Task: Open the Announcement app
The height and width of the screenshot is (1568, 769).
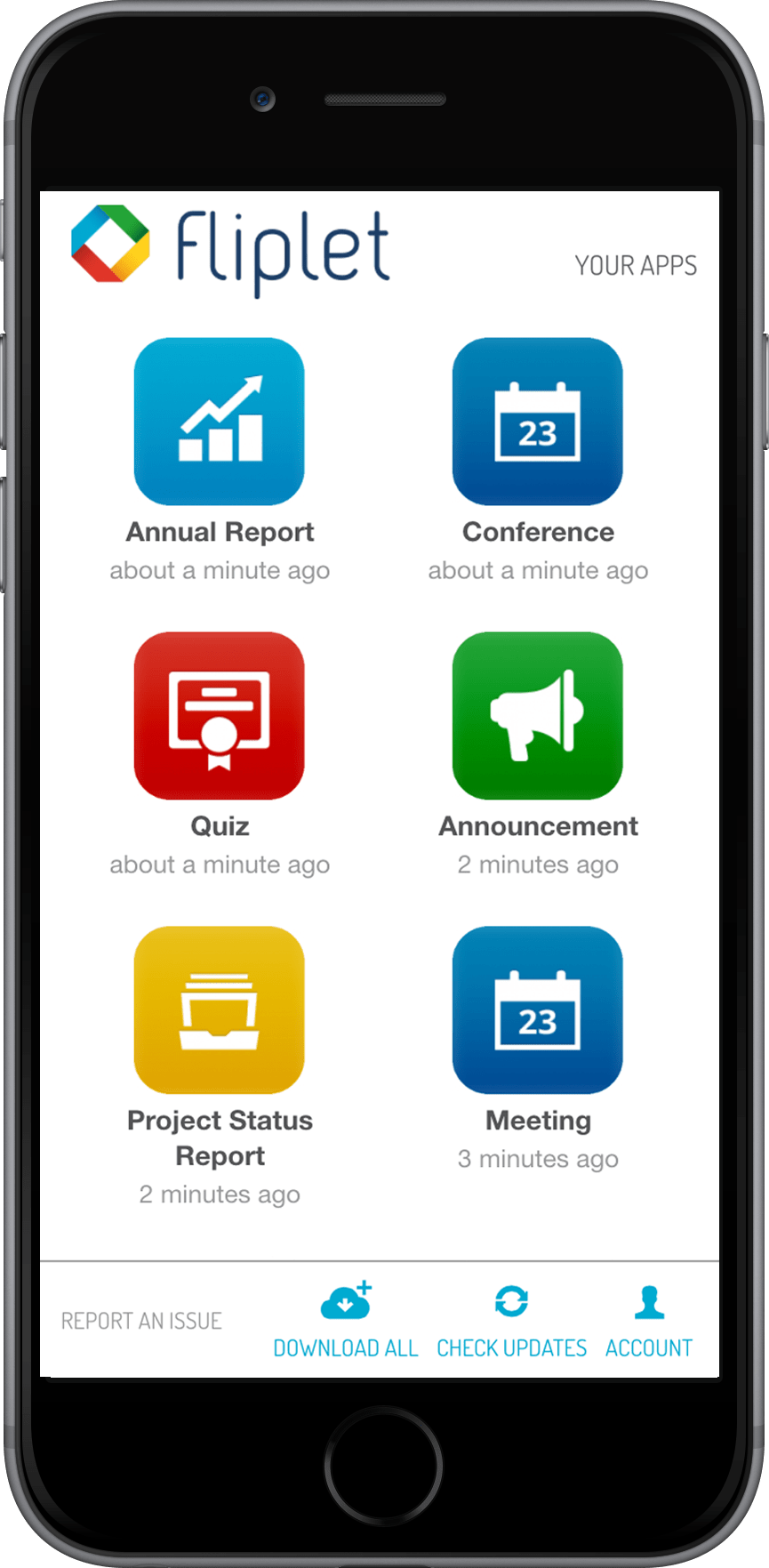Action: pyautogui.click(x=538, y=716)
